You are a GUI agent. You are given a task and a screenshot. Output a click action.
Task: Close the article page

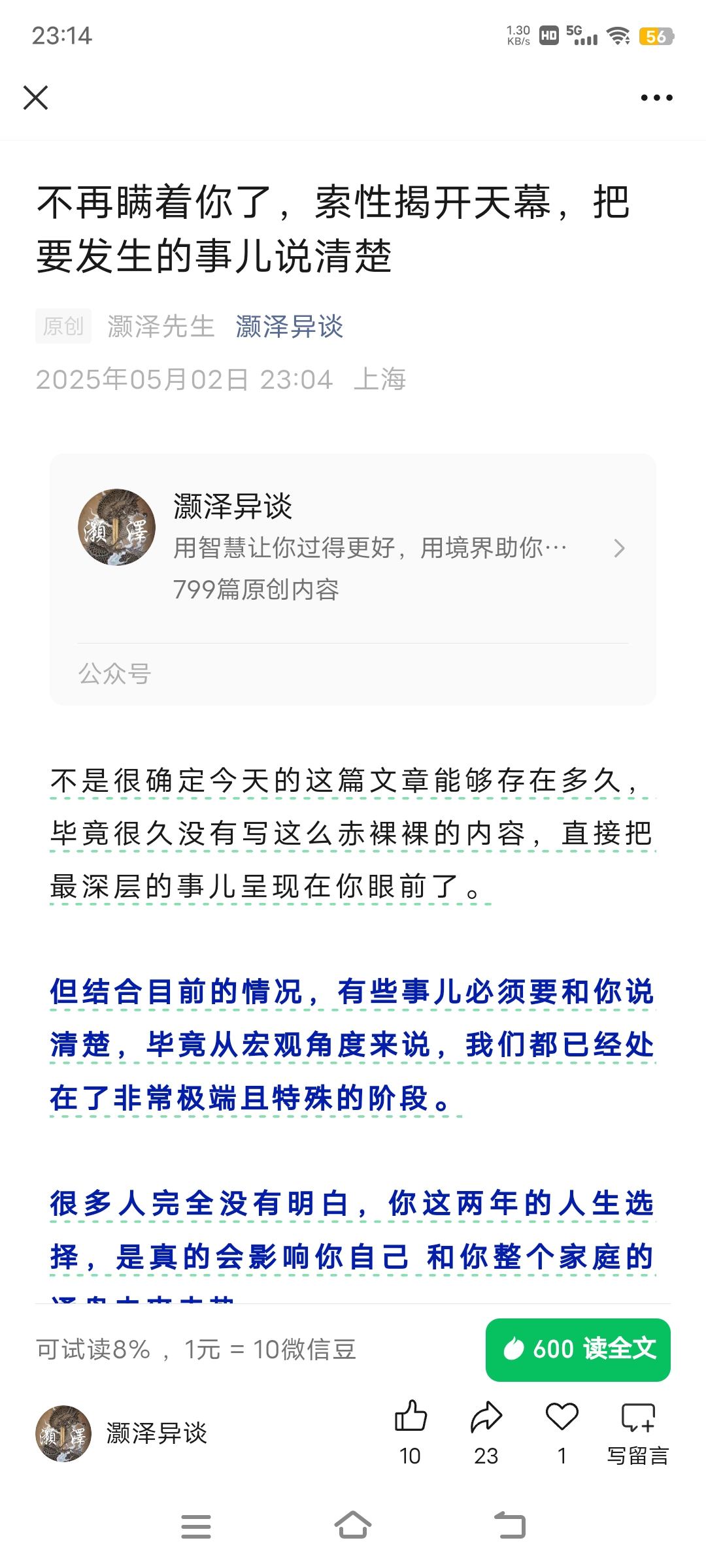coord(35,98)
